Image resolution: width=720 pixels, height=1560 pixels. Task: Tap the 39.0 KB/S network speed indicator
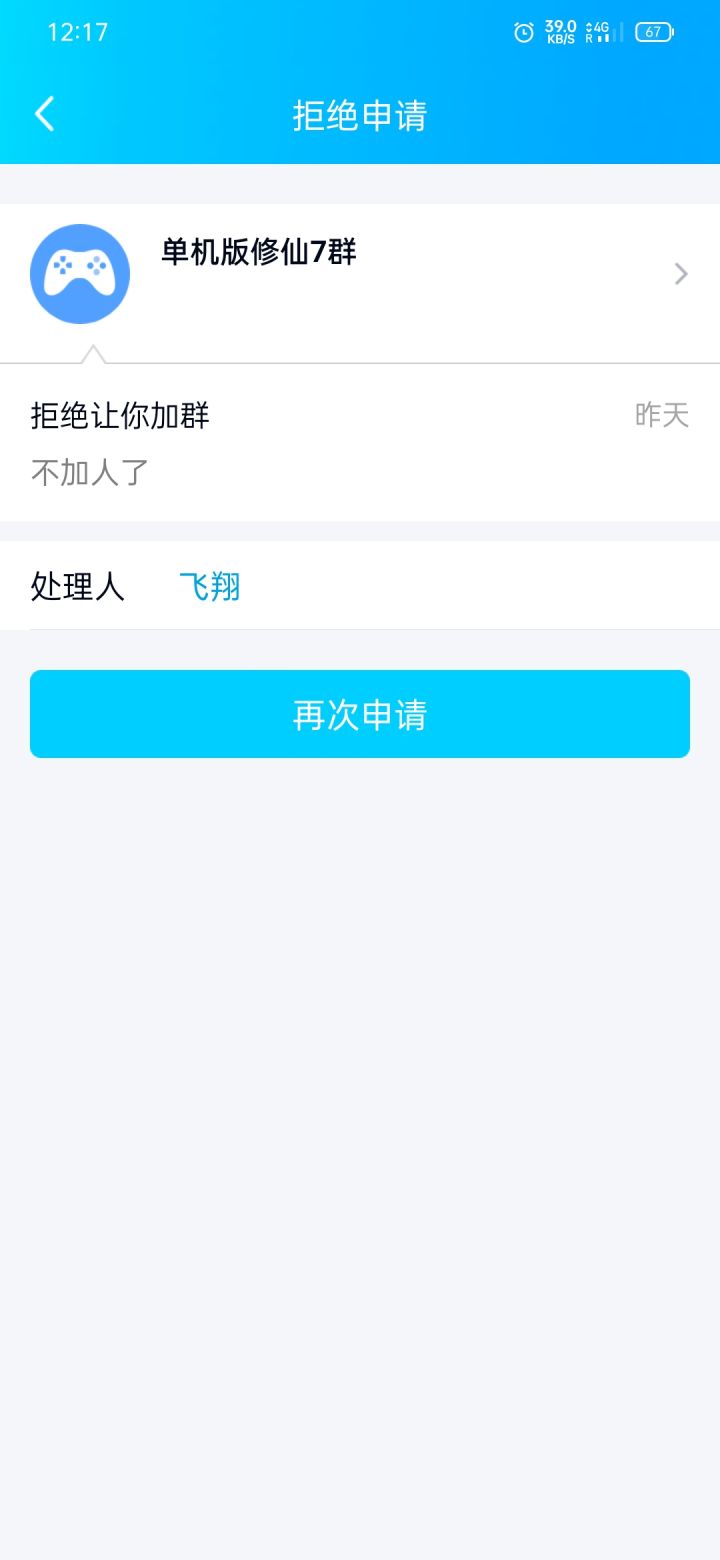click(x=560, y=32)
